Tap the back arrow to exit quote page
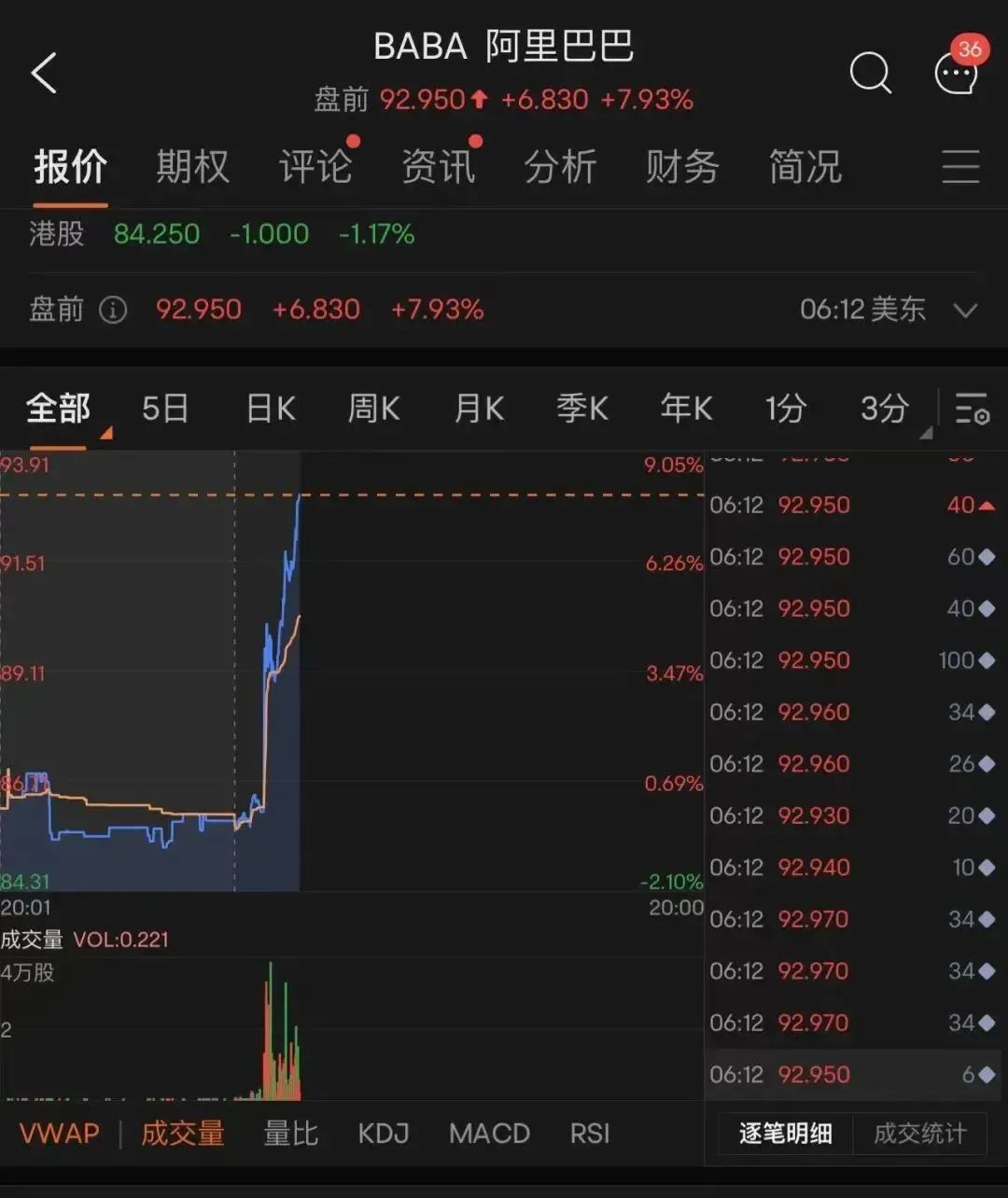 pyautogui.click(x=44, y=73)
